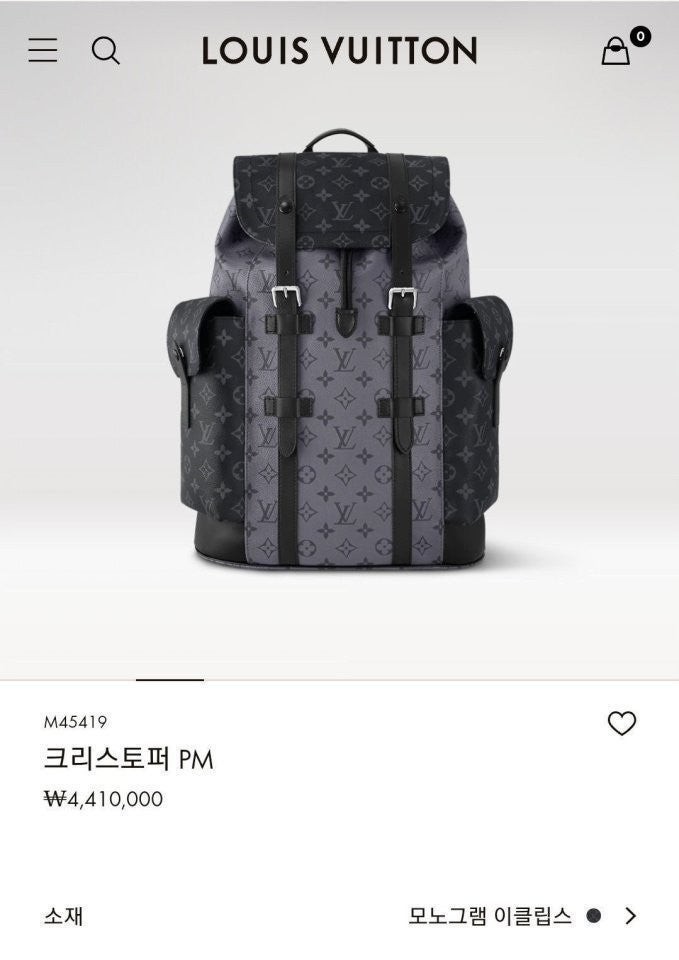Open the search icon
The image size is (679, 960).
(x=105, y=50)
